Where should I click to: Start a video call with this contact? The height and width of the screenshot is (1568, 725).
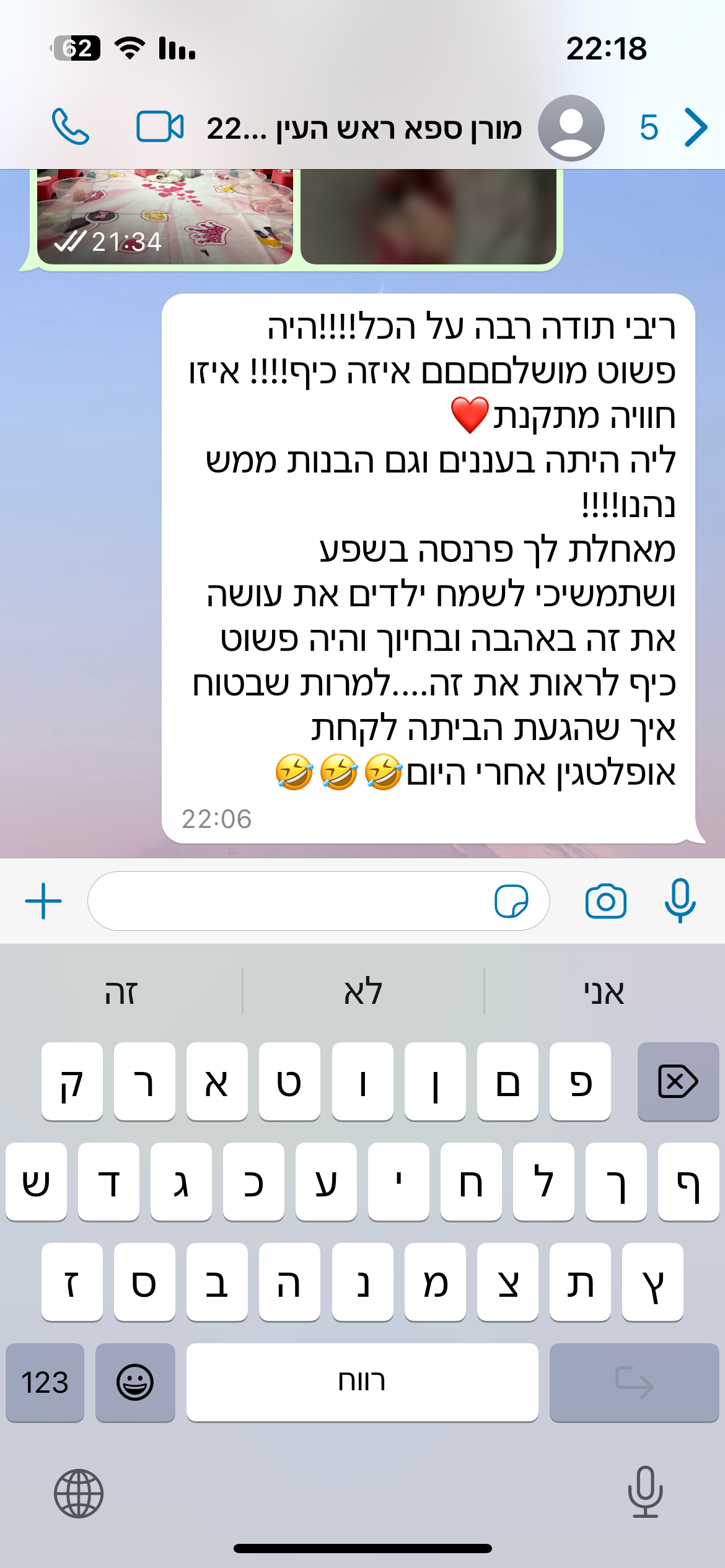159,127
